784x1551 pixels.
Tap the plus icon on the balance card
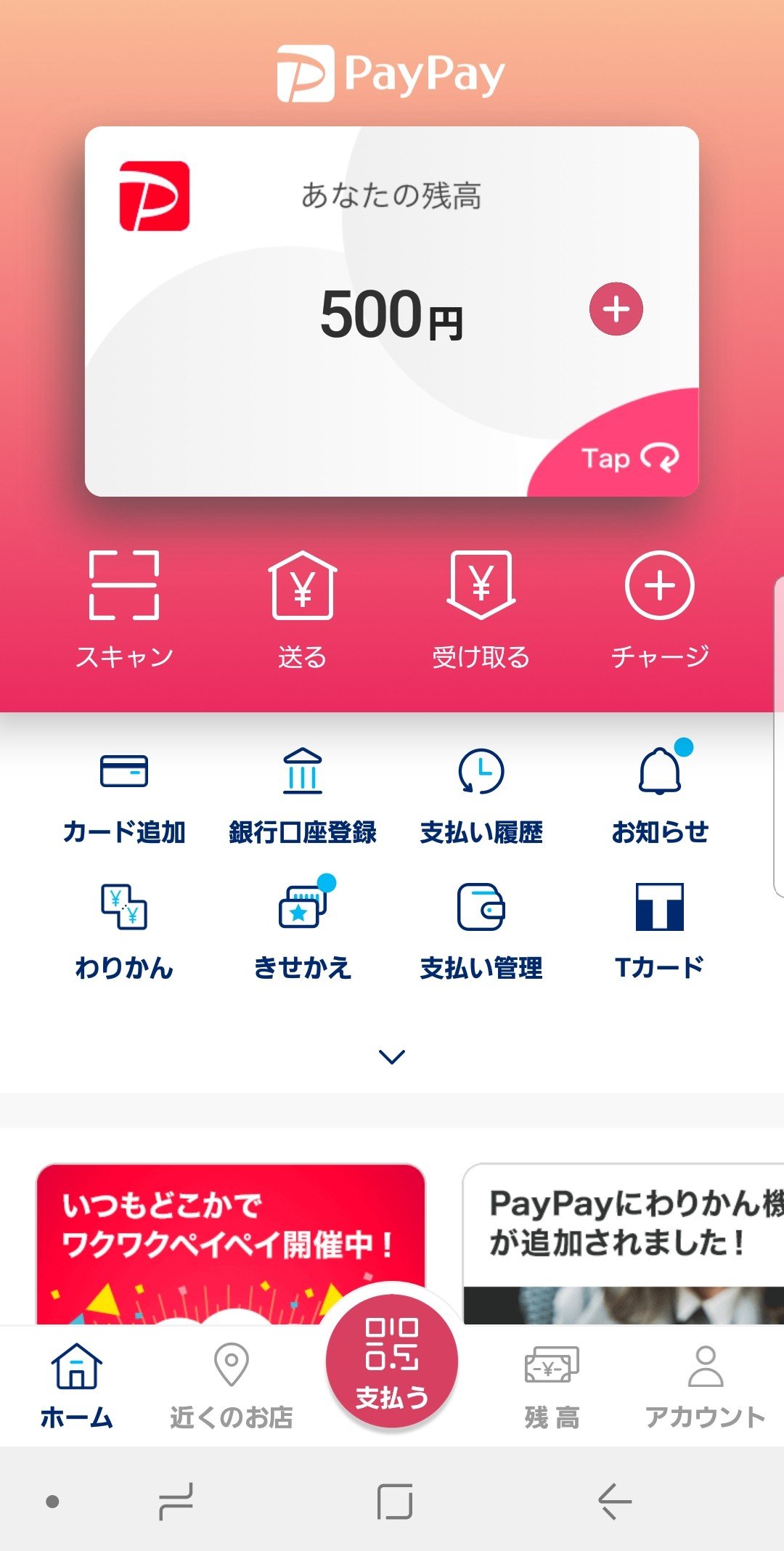tap(616, 309)
